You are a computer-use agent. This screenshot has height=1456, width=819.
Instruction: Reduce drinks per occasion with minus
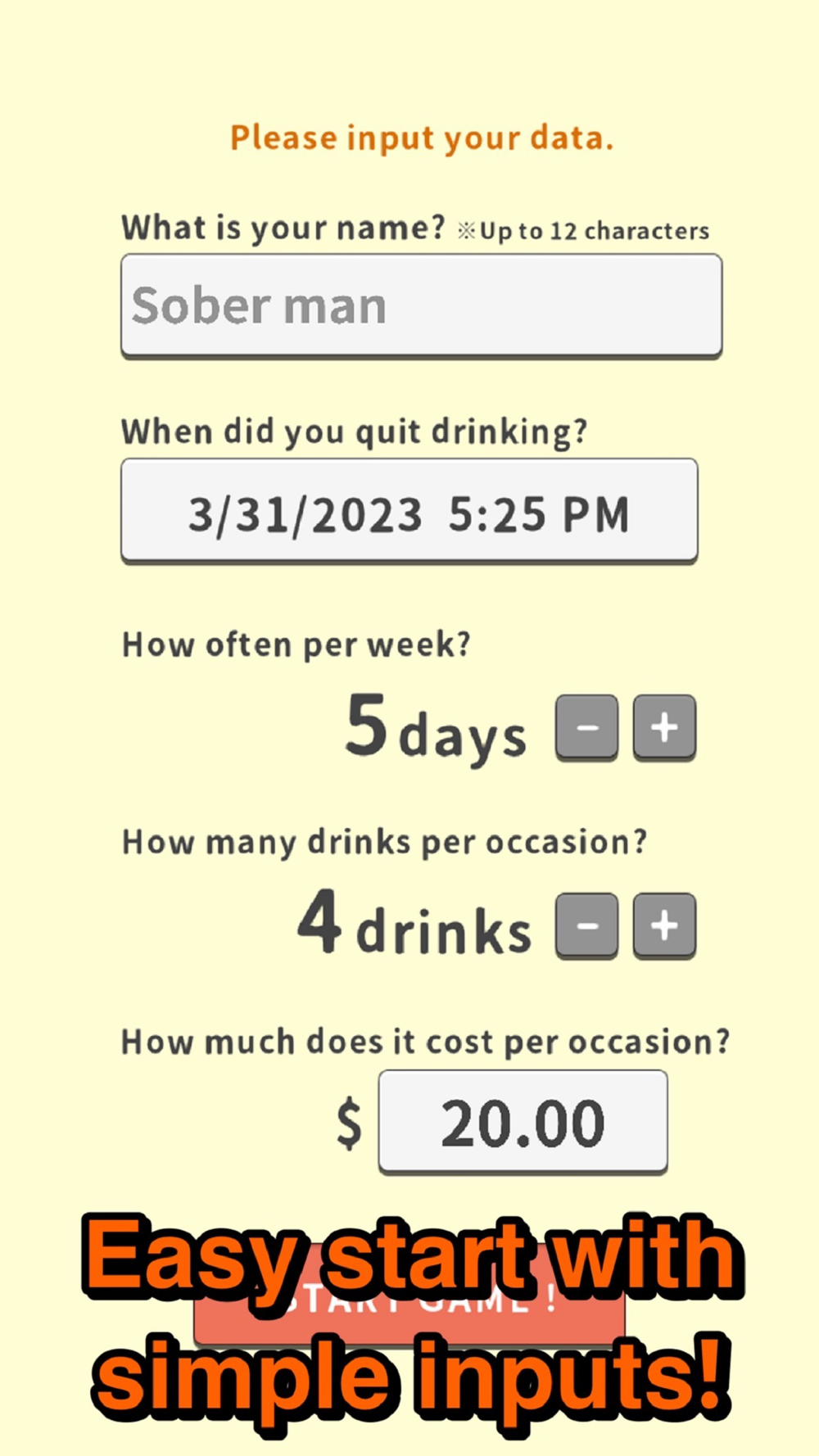click(x=586, y=925)
